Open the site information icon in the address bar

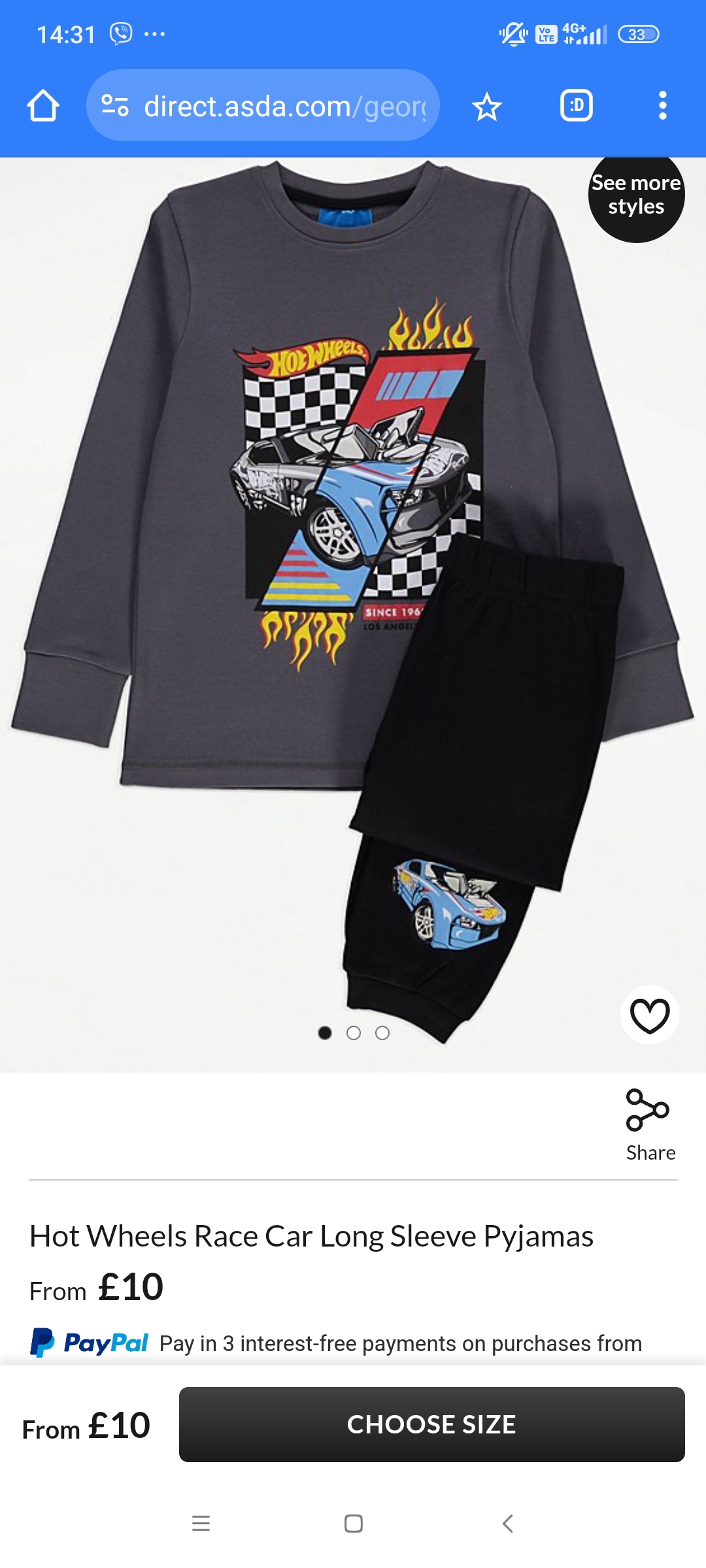[115, 106]
